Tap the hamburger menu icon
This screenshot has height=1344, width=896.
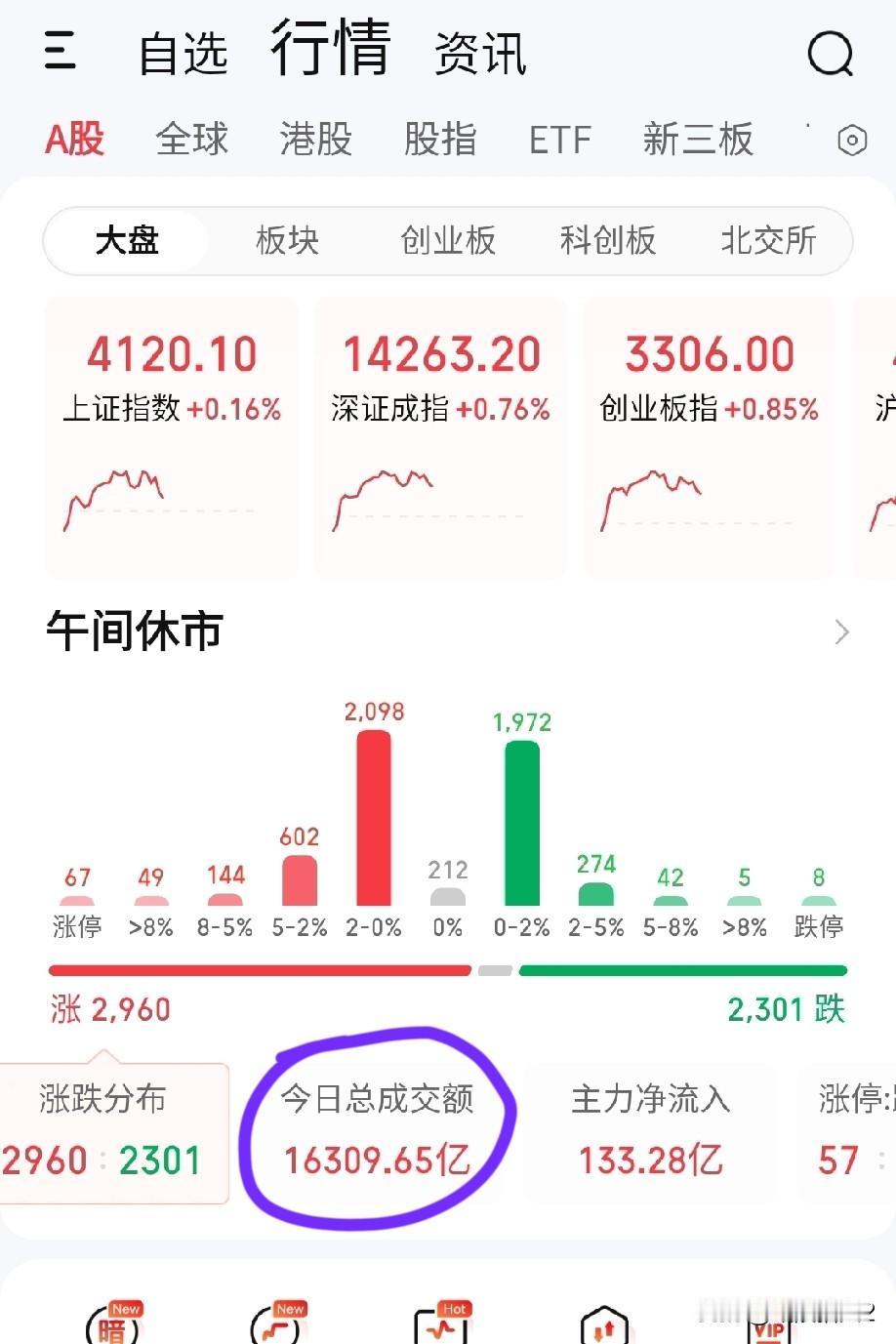coord(61,54)
